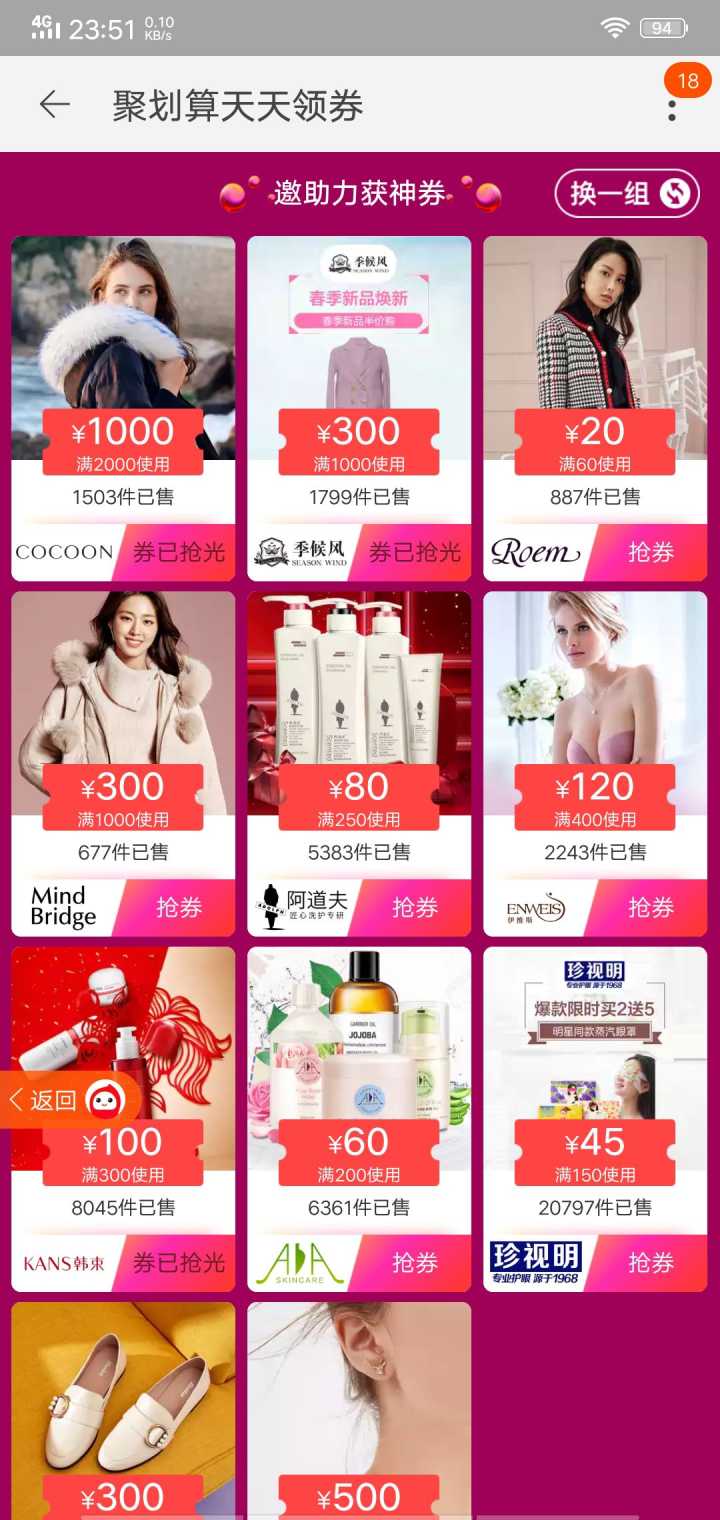Open the loafers ¥300 coupon card
Image resolution: width=720 pixels, height=1520 pixels.
pyautogui.click(x=123, y=1400)
